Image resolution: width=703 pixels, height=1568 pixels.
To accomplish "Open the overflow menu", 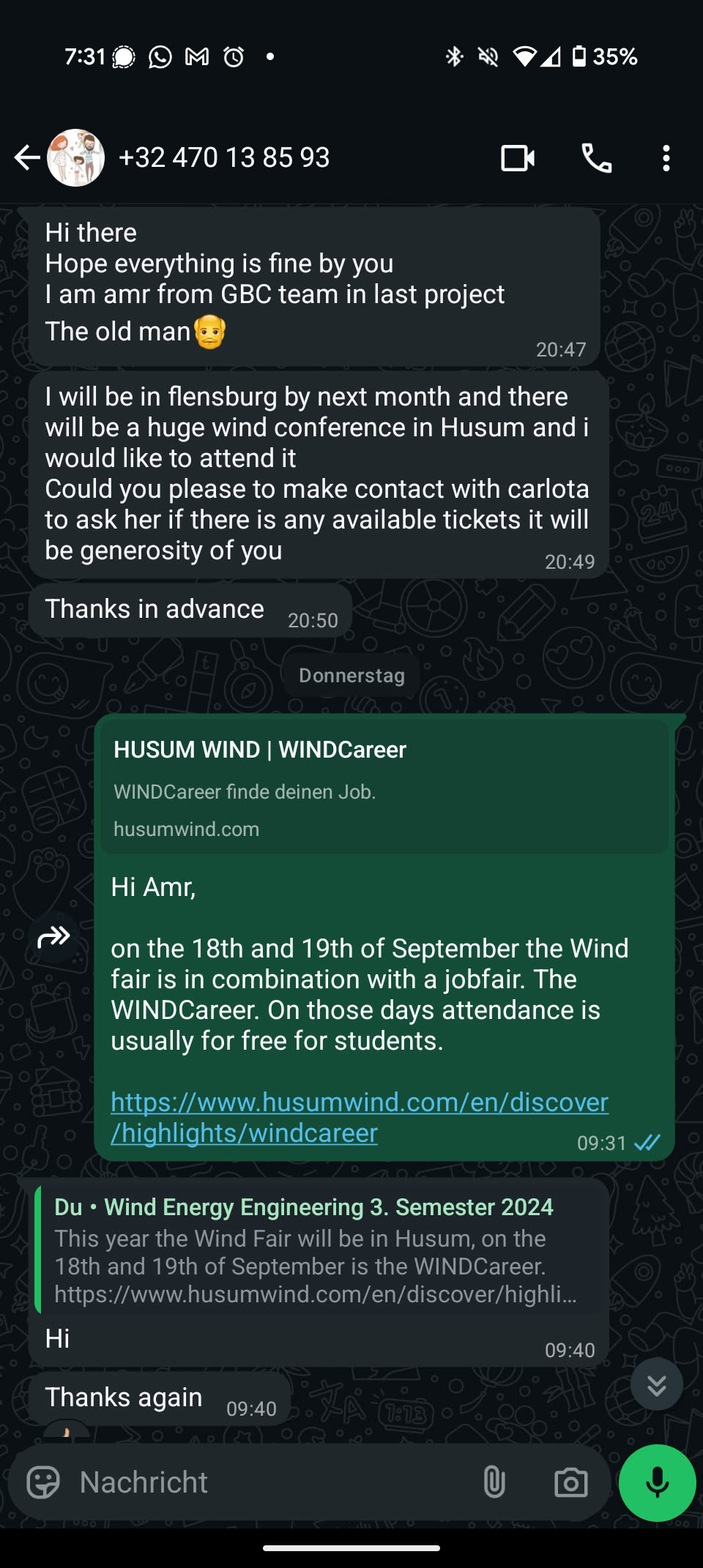I will pos(666,158).
